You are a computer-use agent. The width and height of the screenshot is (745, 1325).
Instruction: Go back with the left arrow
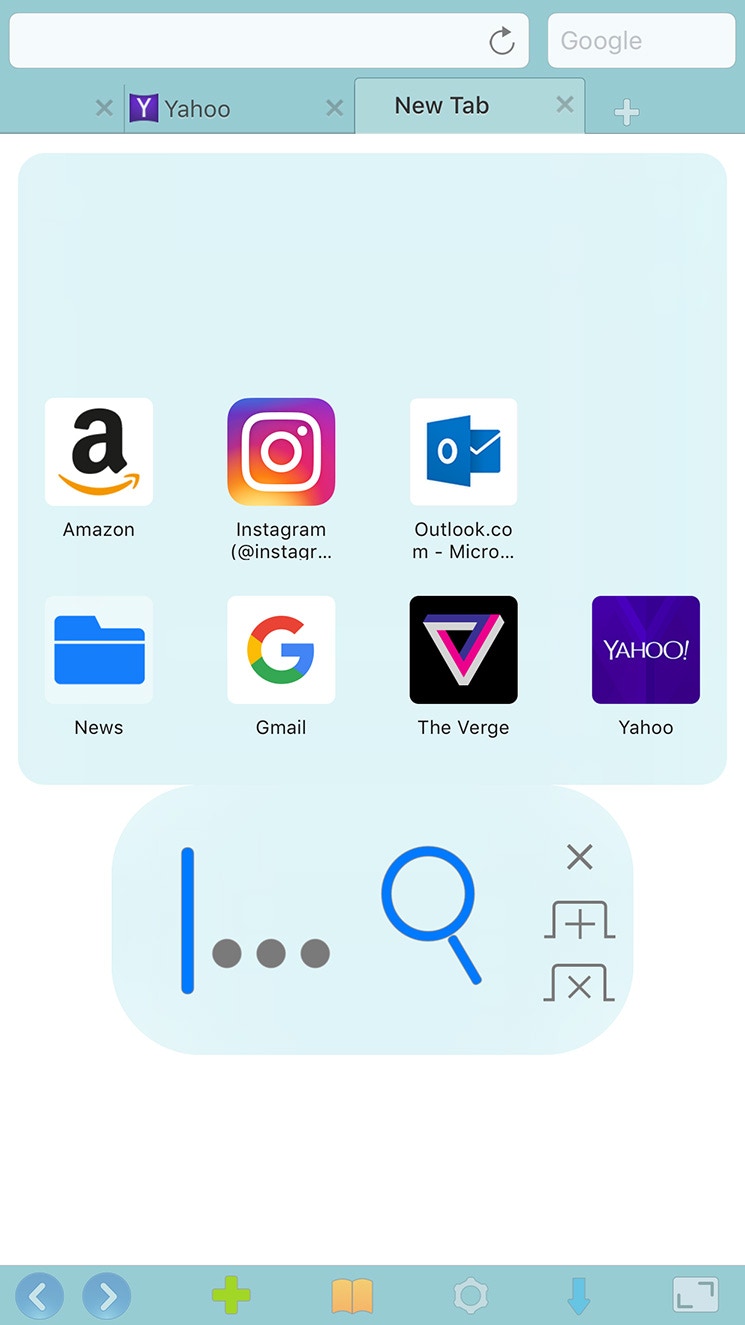tap(39, 1297)
